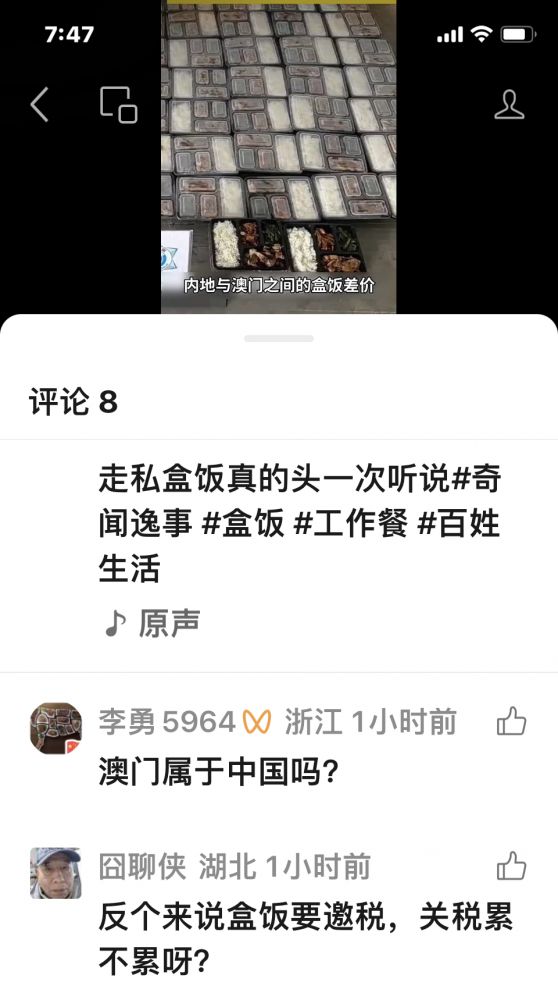558x1000 pixels.
Task: Open 李勇 5964's avatar
Action: pyautogui.click(x=56, y=728)
